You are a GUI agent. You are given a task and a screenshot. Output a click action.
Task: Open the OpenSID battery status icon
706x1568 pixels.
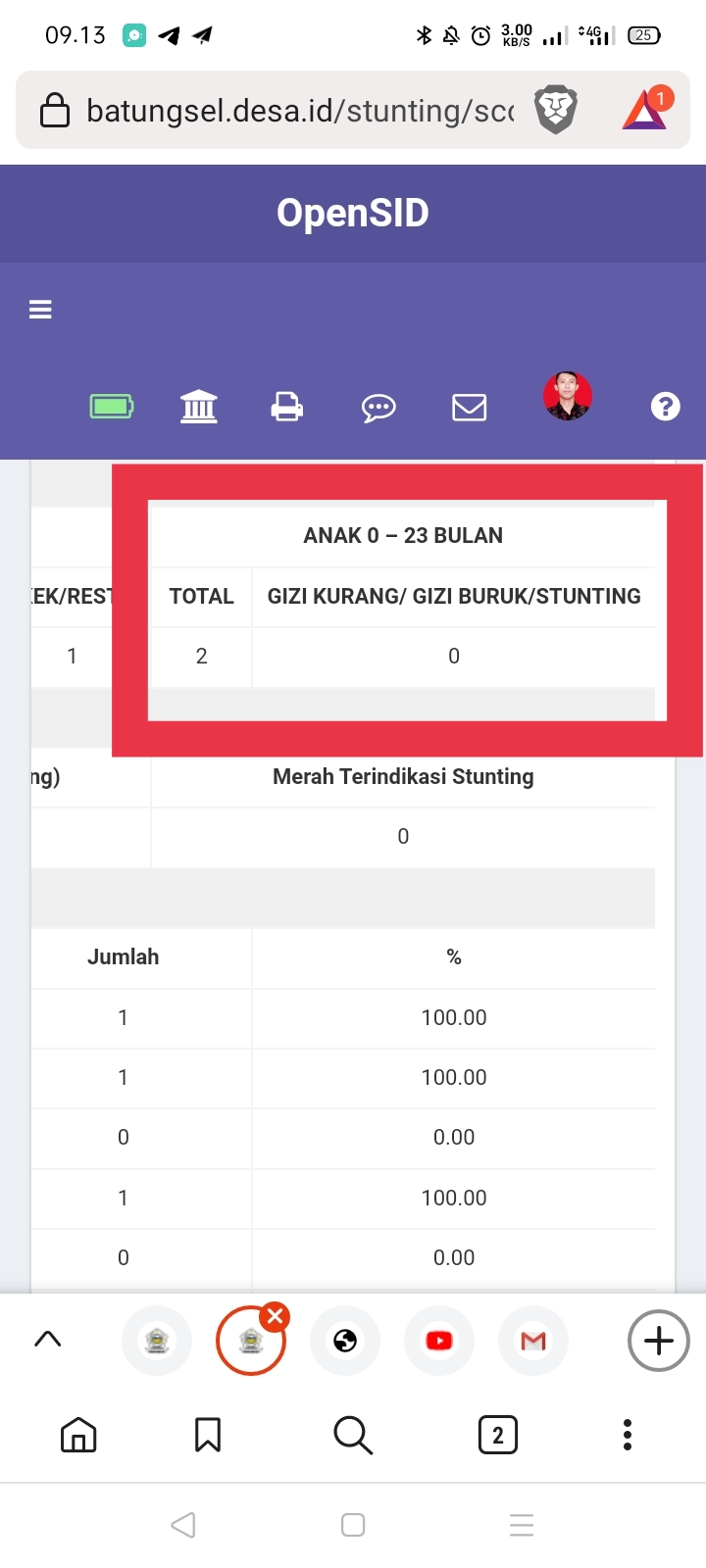111,404
